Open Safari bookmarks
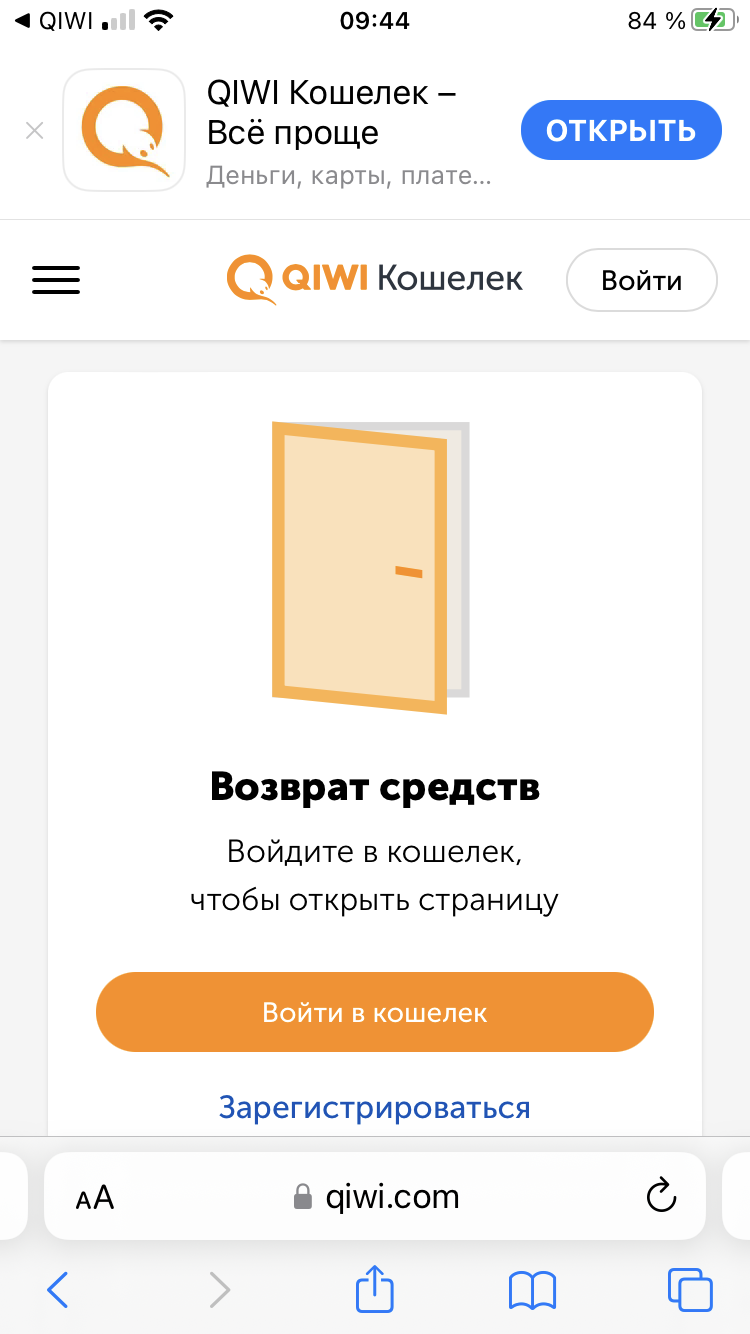 532,1290
